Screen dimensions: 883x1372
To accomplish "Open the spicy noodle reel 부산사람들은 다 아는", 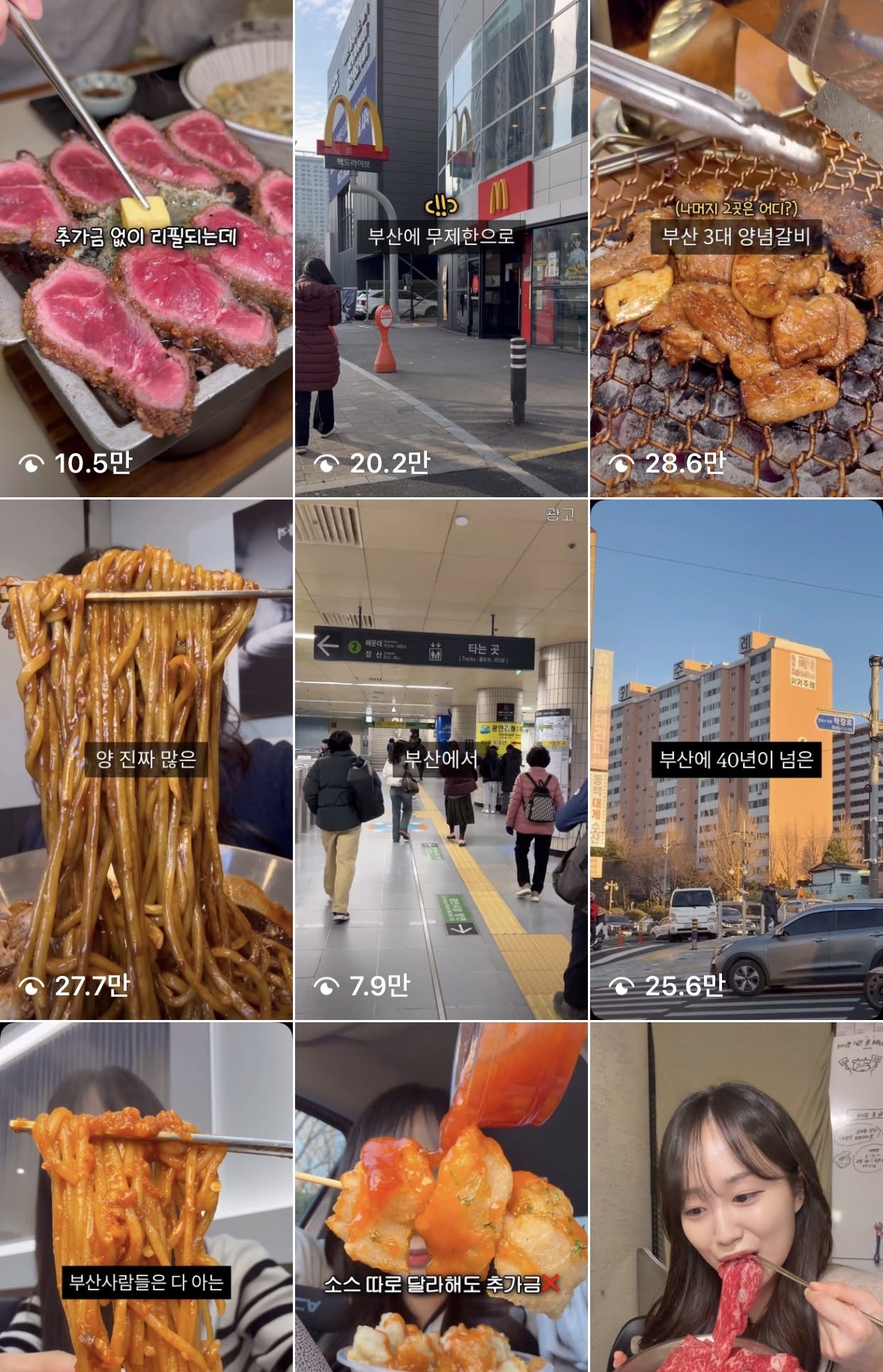I will click(x=146, y=1198).
